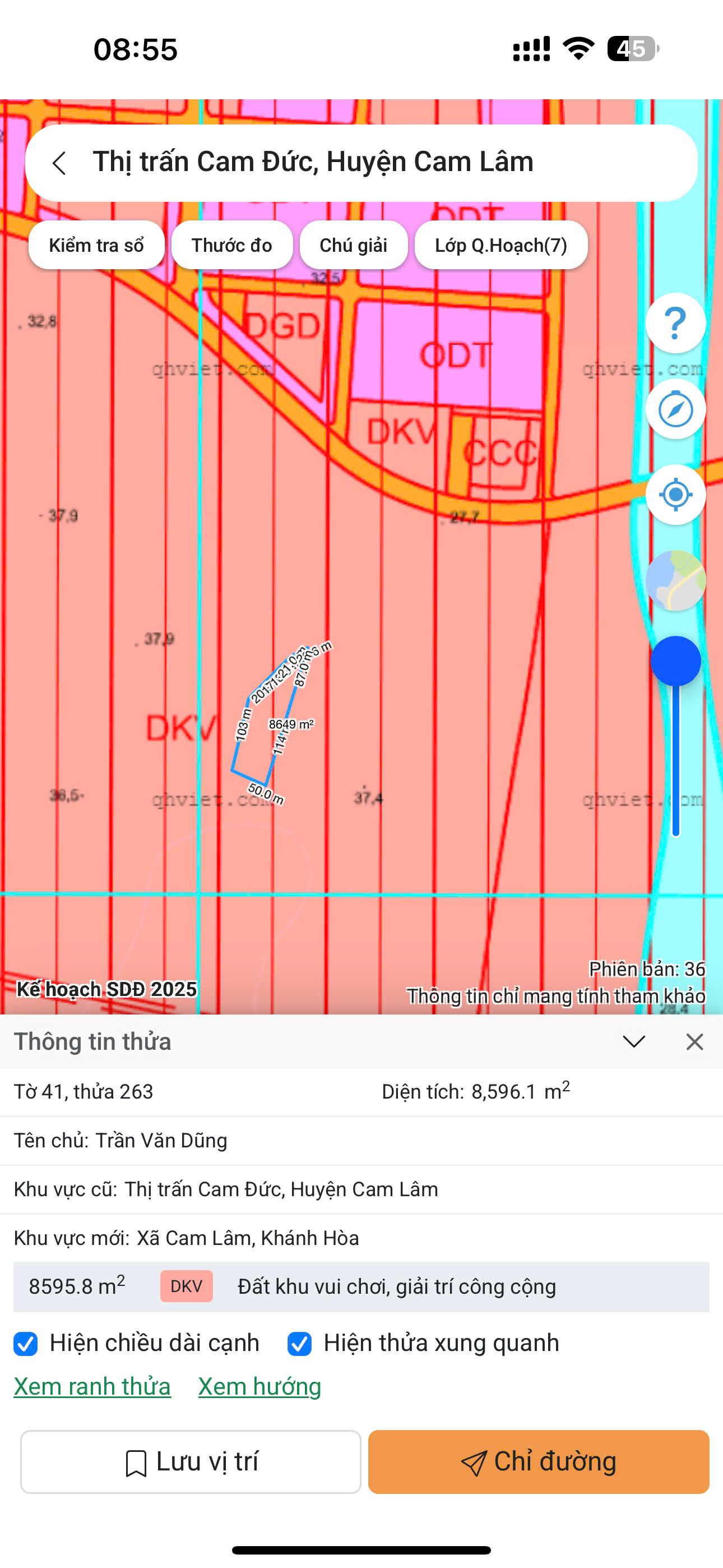Collapse the Thông tin thửa panel
The image size is (723, 1568).
point(633,1041)
